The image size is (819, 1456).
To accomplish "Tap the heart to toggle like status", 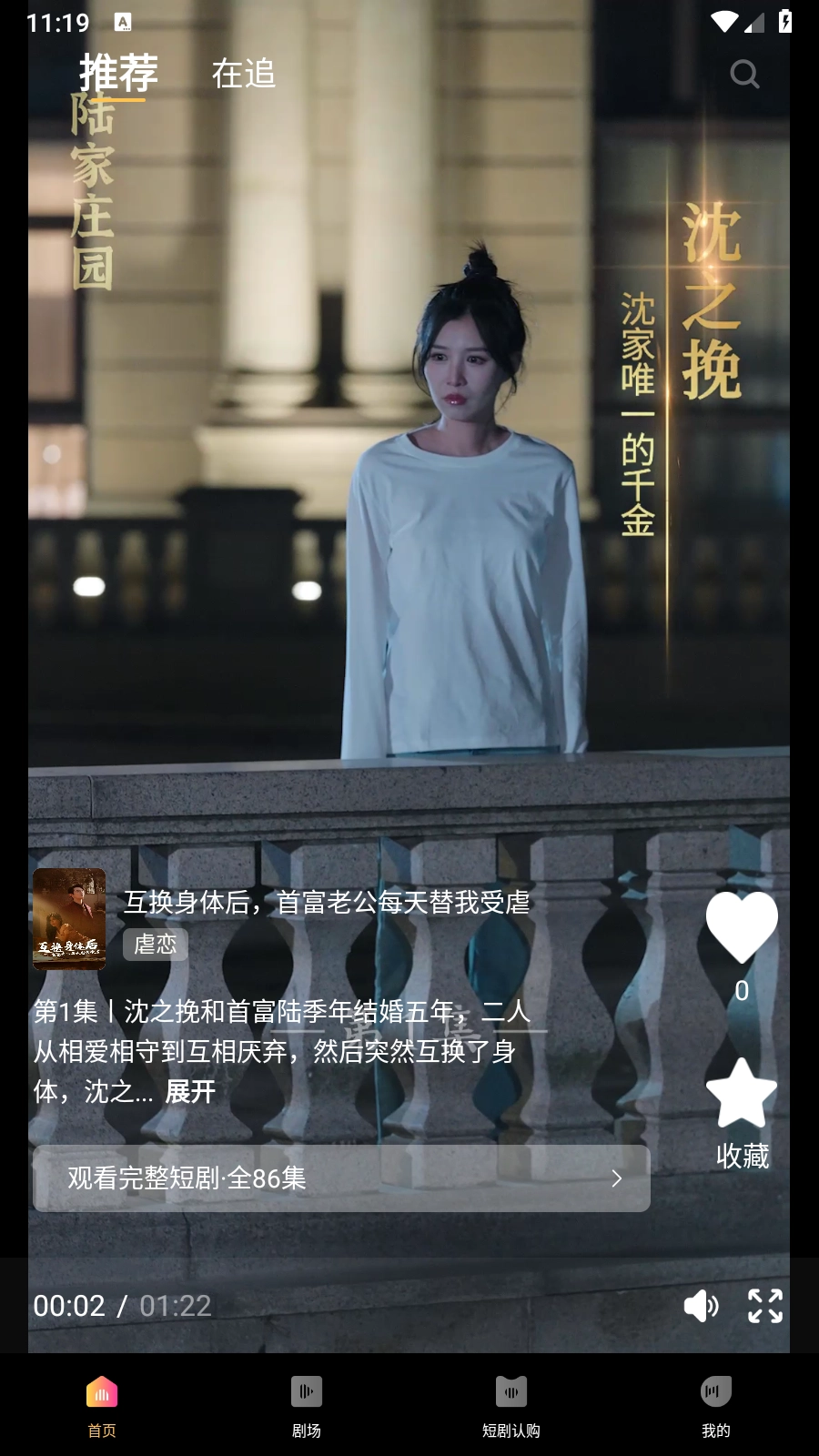I will pos(741,925).
